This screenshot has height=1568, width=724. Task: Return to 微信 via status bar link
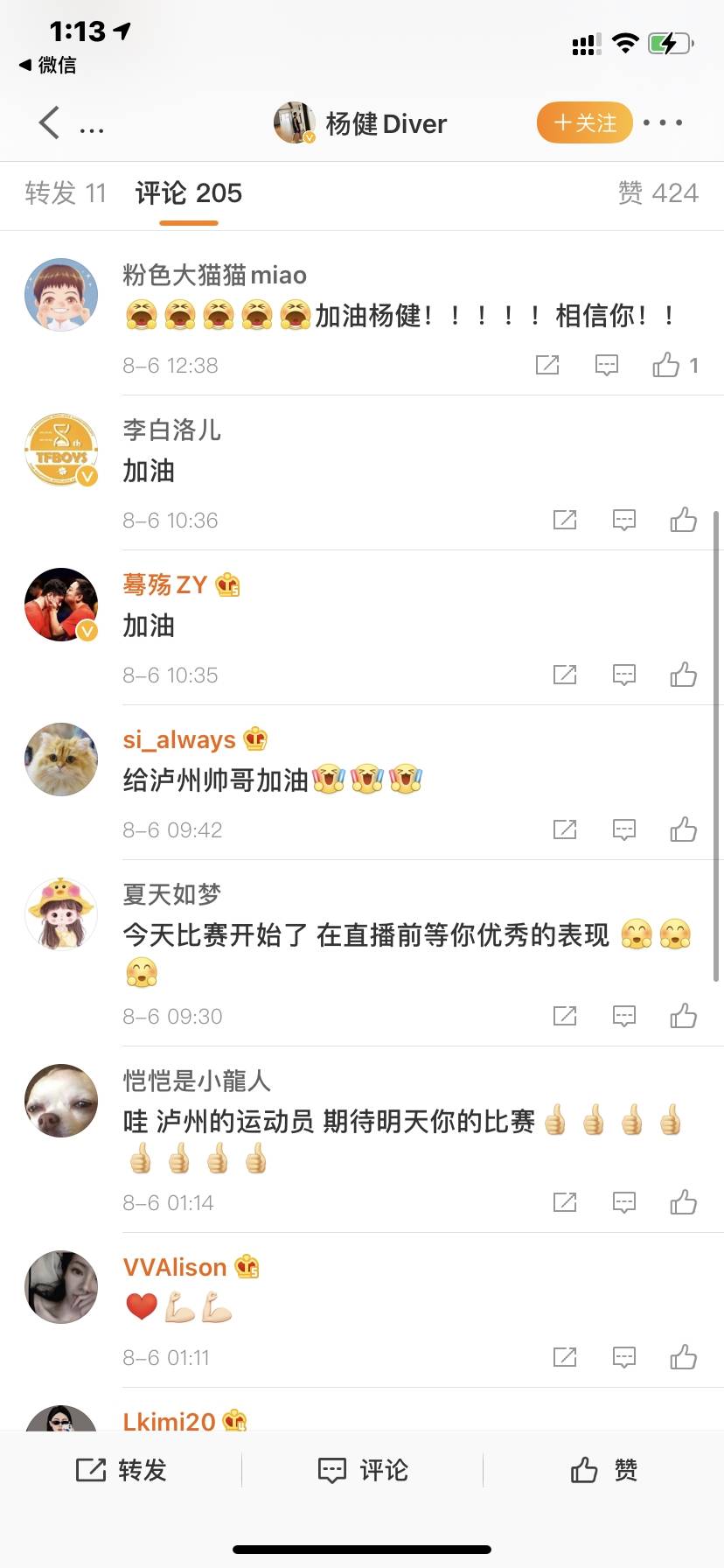pos(48,65)
